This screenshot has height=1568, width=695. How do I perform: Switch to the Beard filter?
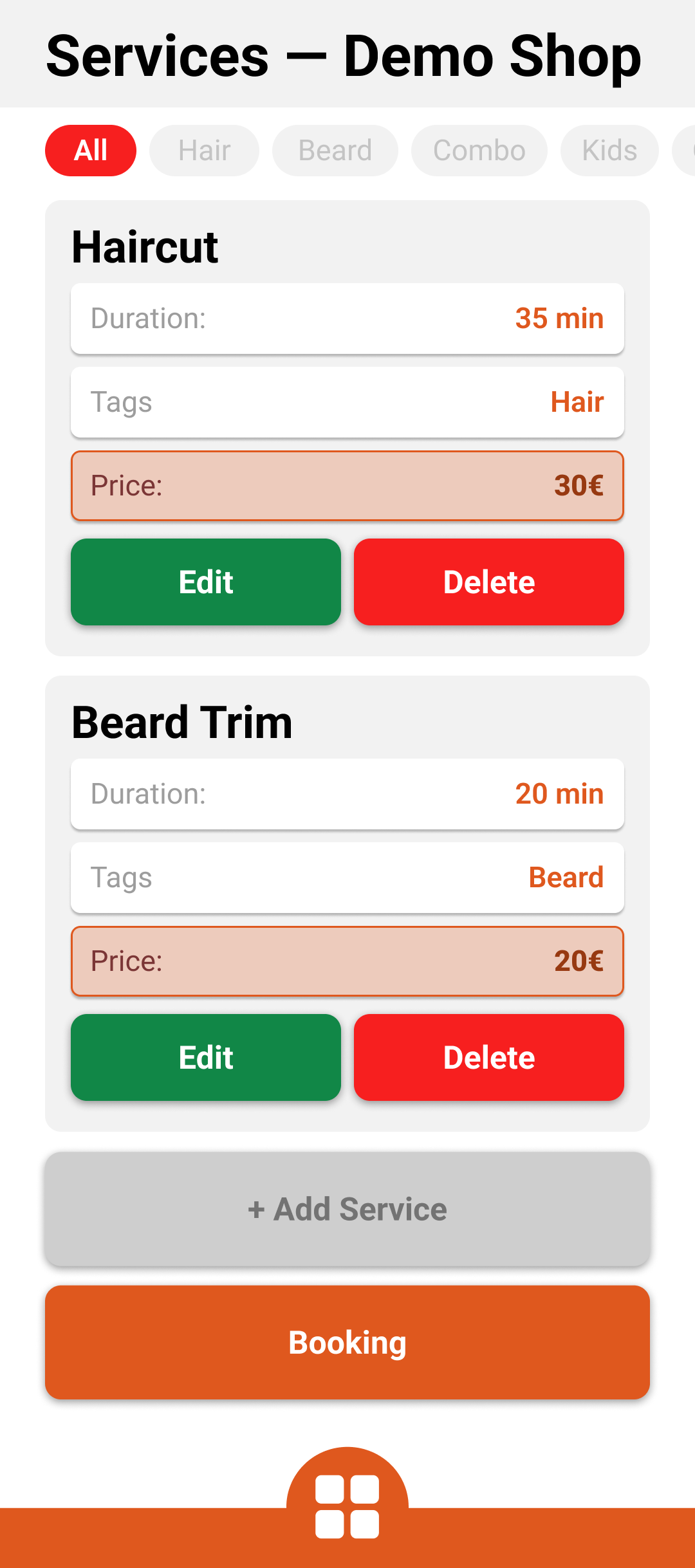click(x=335, y=151)
